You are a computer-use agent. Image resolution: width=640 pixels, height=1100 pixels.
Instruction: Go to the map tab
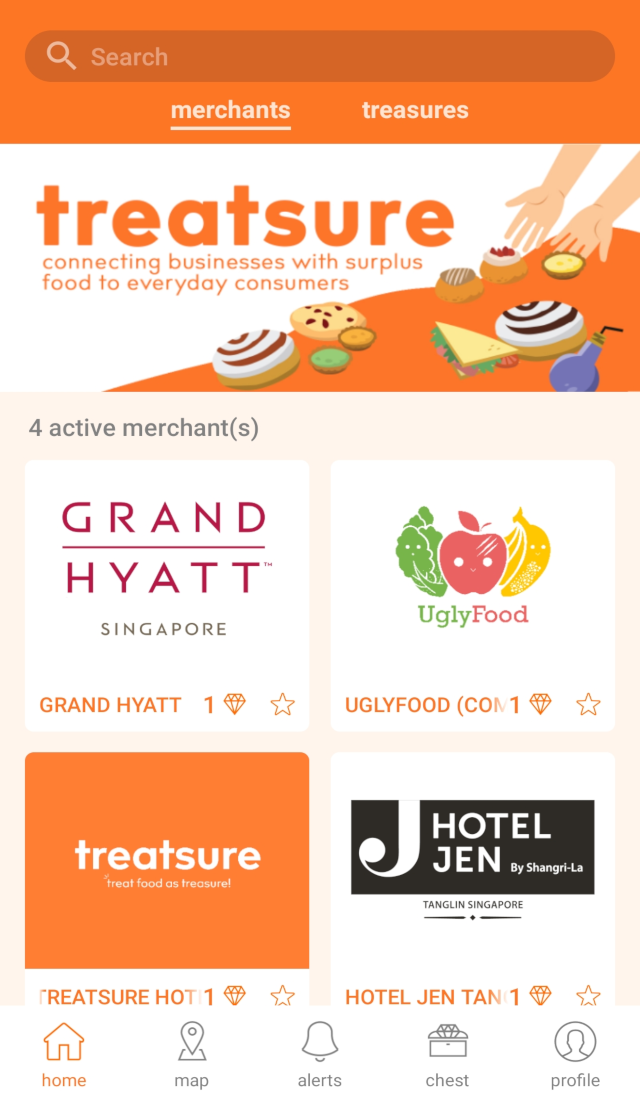point(192,1054)
